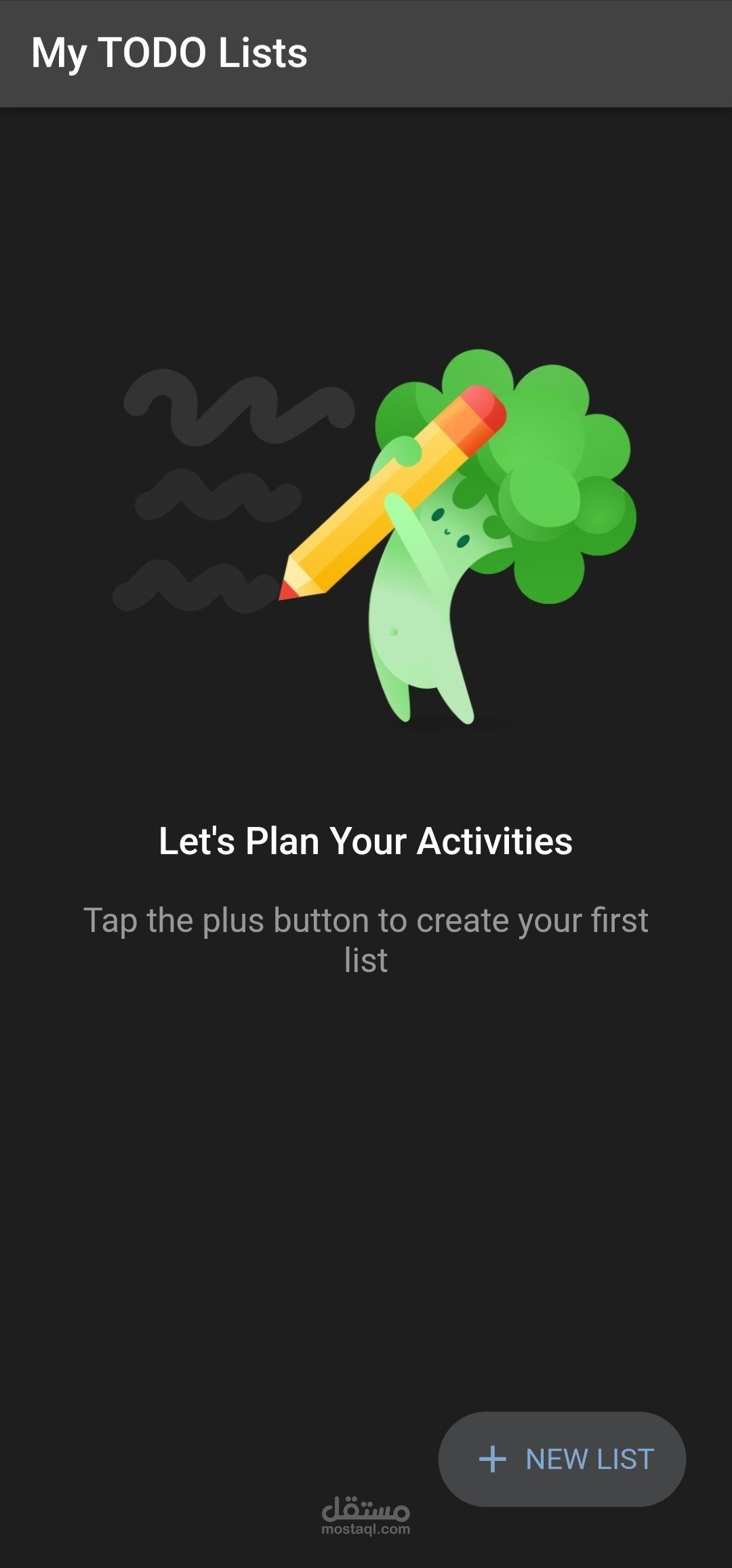
Task: Create a new list with the plus button
Action: (x=562, y=1459)
